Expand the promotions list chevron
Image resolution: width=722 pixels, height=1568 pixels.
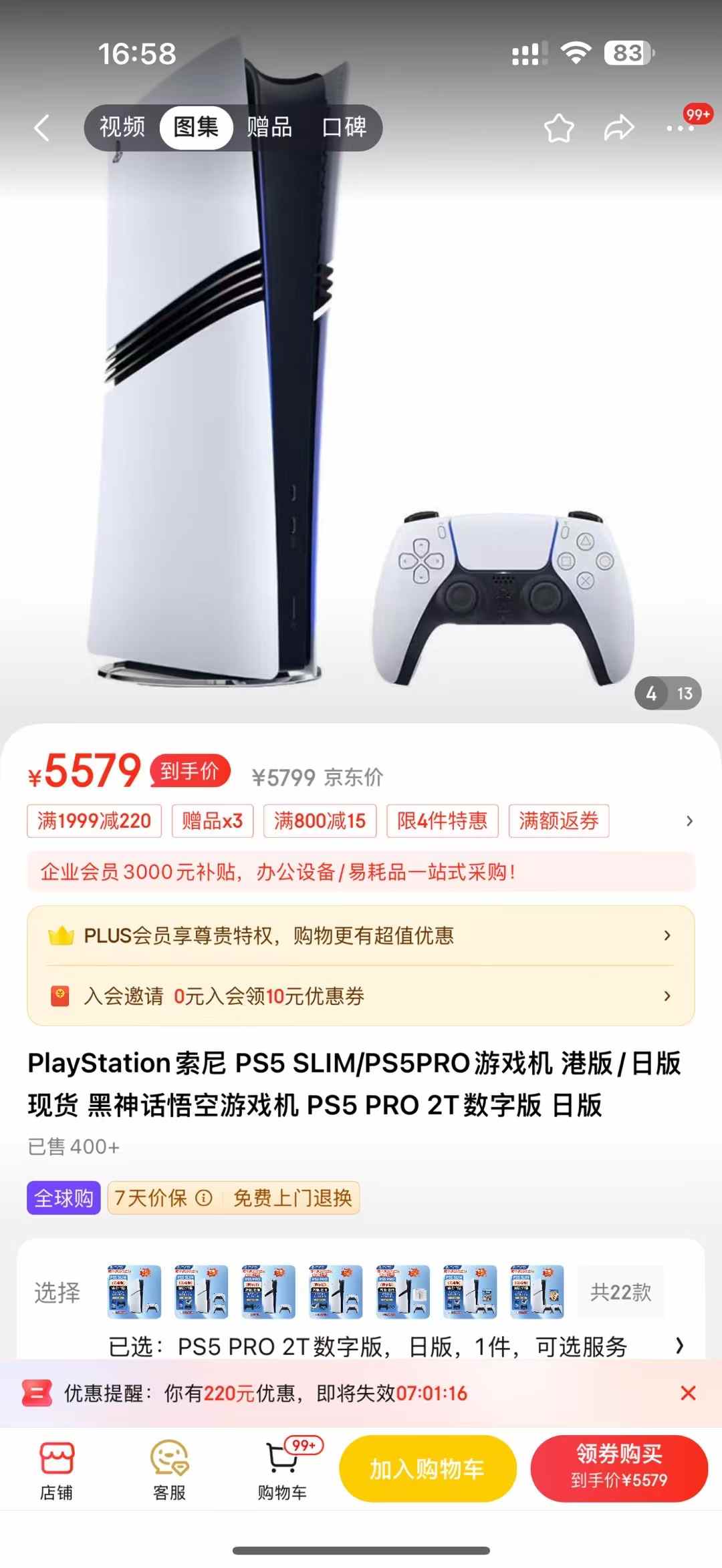(689, 821)
